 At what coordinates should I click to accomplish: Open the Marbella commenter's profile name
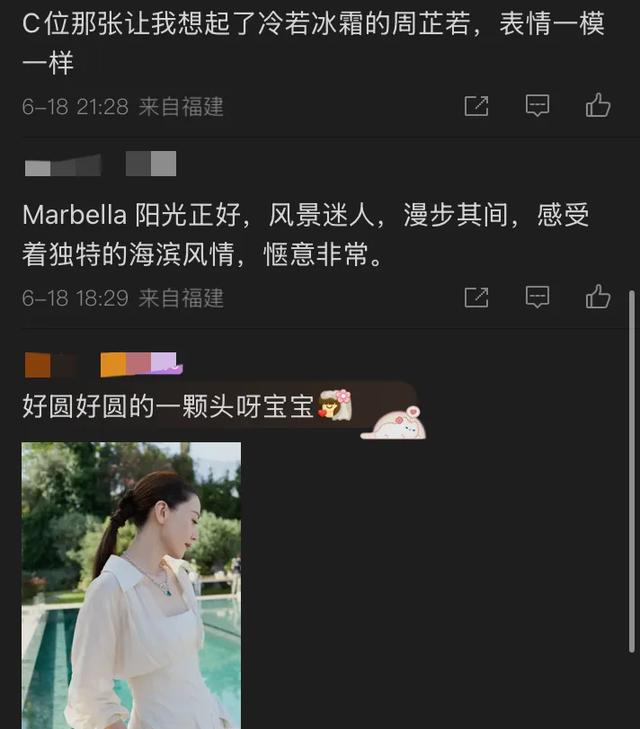pyautogui.click(x=100, y=165)
